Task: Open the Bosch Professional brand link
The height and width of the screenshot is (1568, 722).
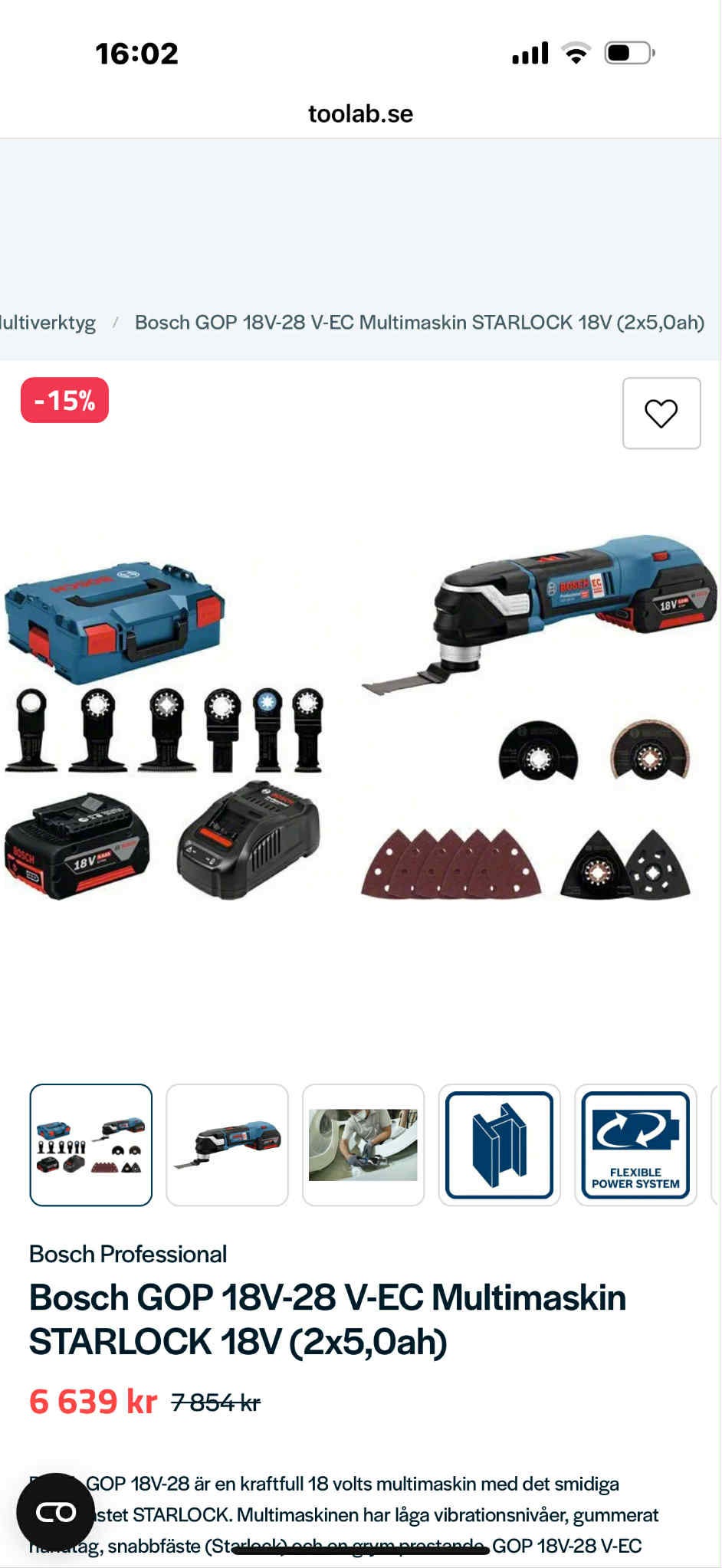Action: [x=128, y=1254]
